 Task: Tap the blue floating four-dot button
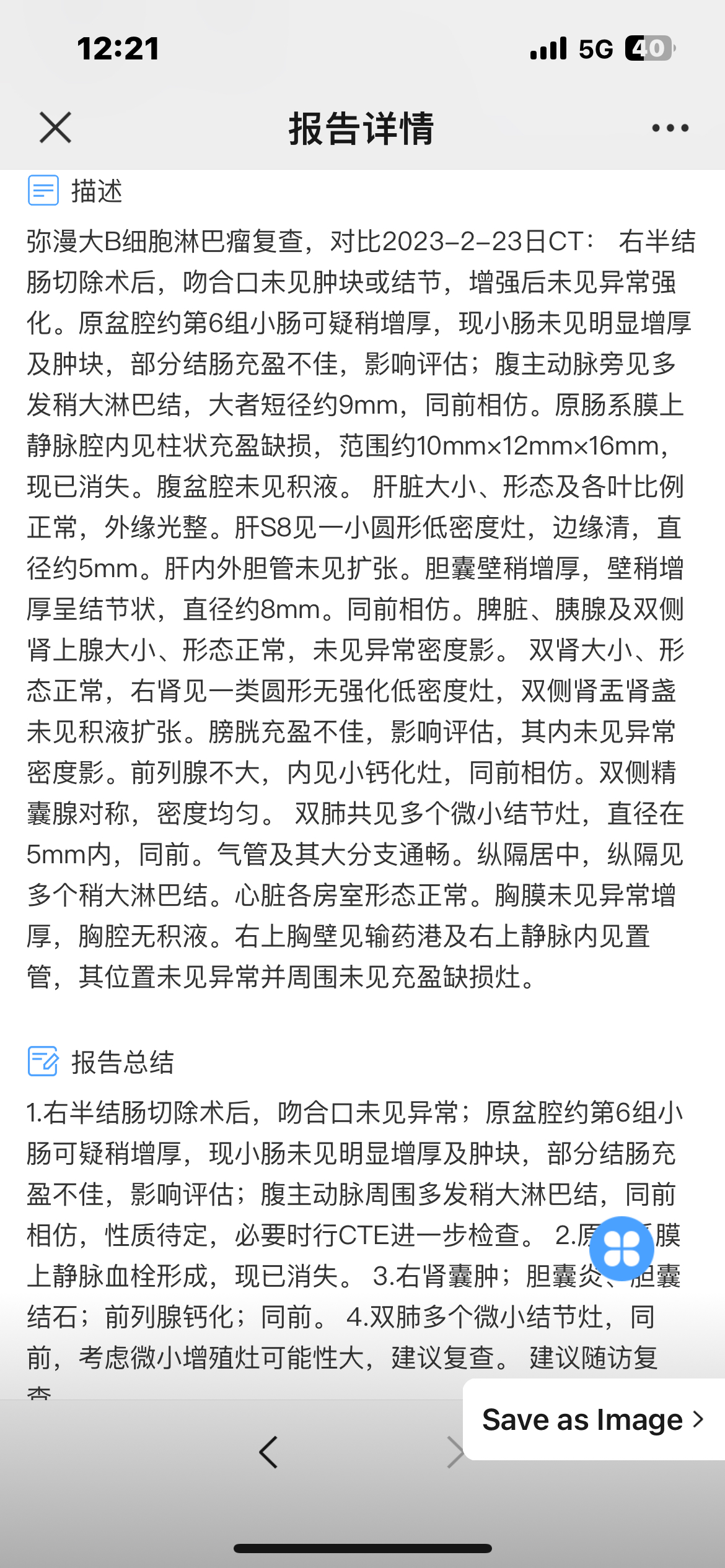click(622, 1248)
